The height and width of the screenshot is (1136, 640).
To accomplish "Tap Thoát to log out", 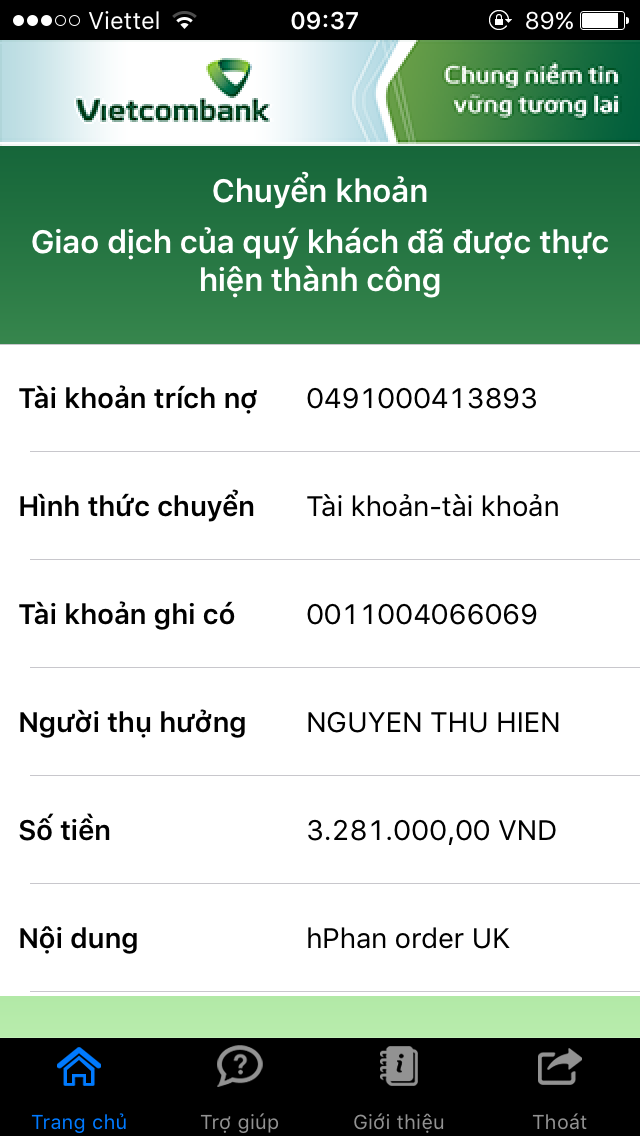I will point(559,1086).
